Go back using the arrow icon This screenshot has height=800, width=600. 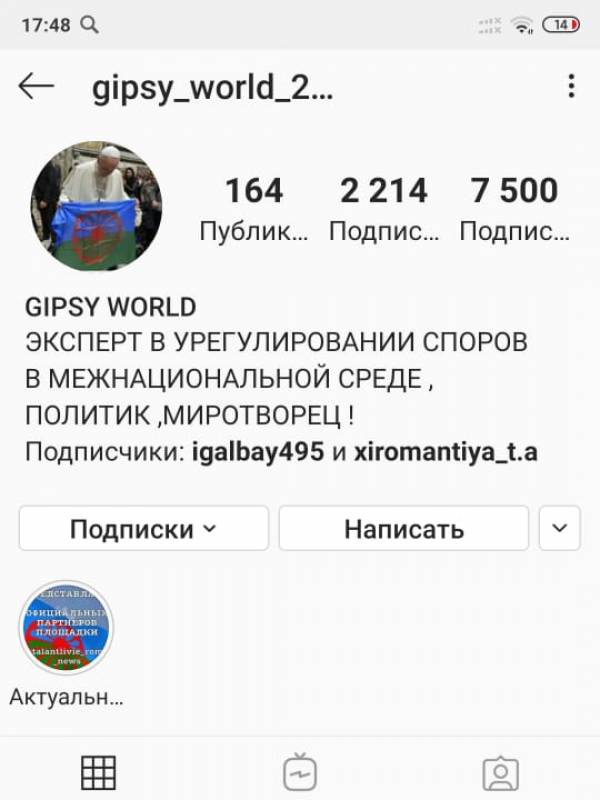point(36,87)
